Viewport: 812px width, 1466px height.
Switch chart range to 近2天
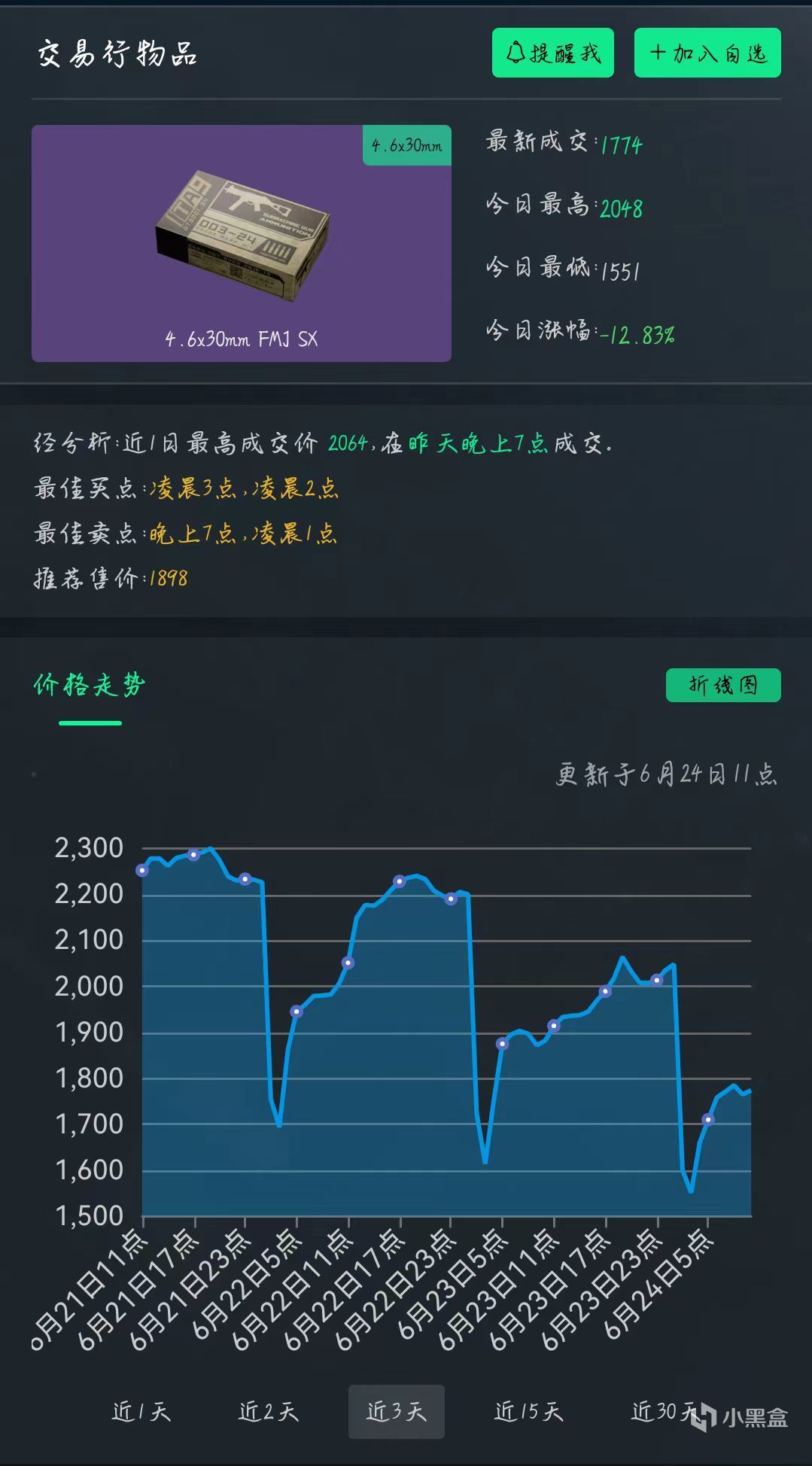269,1411
